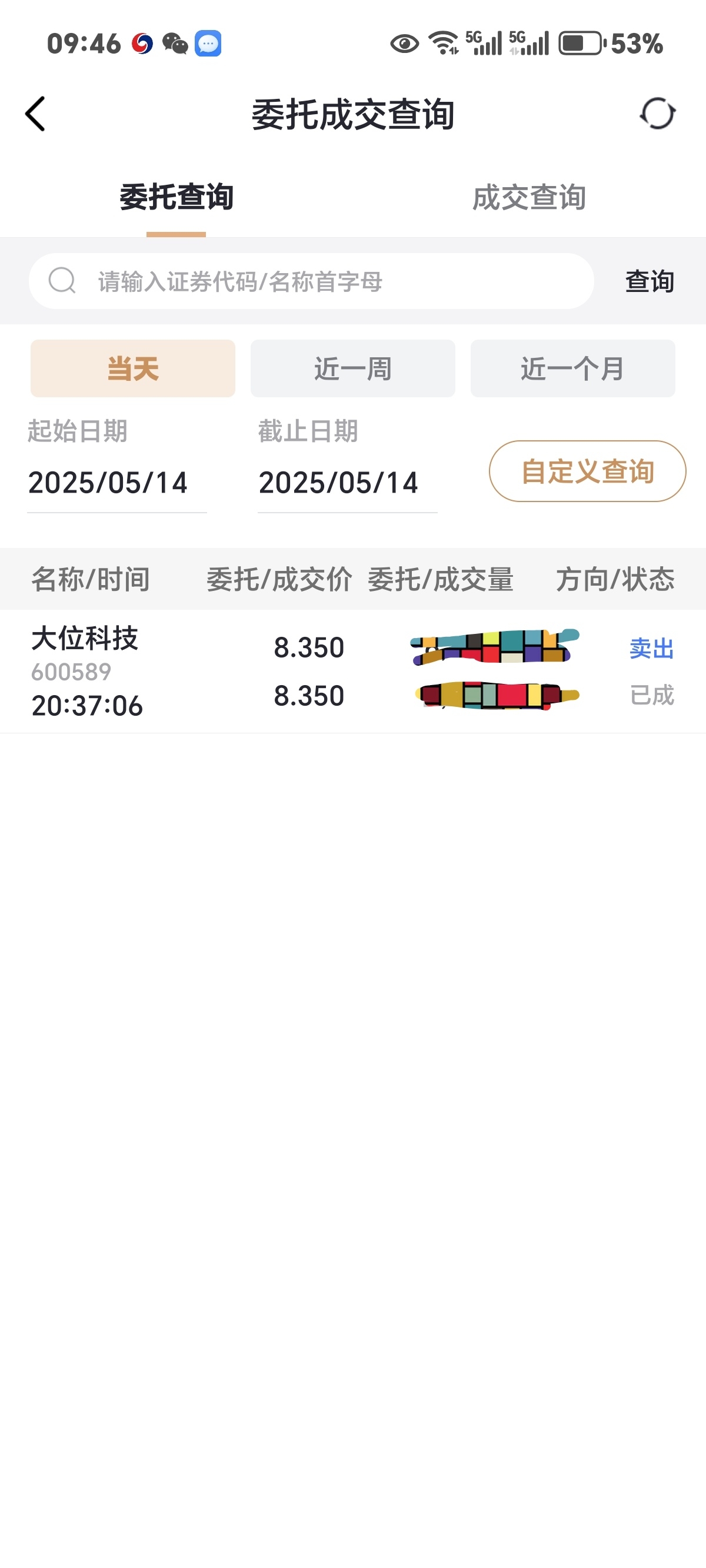The width and height of the screenshot is (706, 1568).
Task: Switch to the 成交查询 tab
Action: pyautogui.click(x=529, y=198)
